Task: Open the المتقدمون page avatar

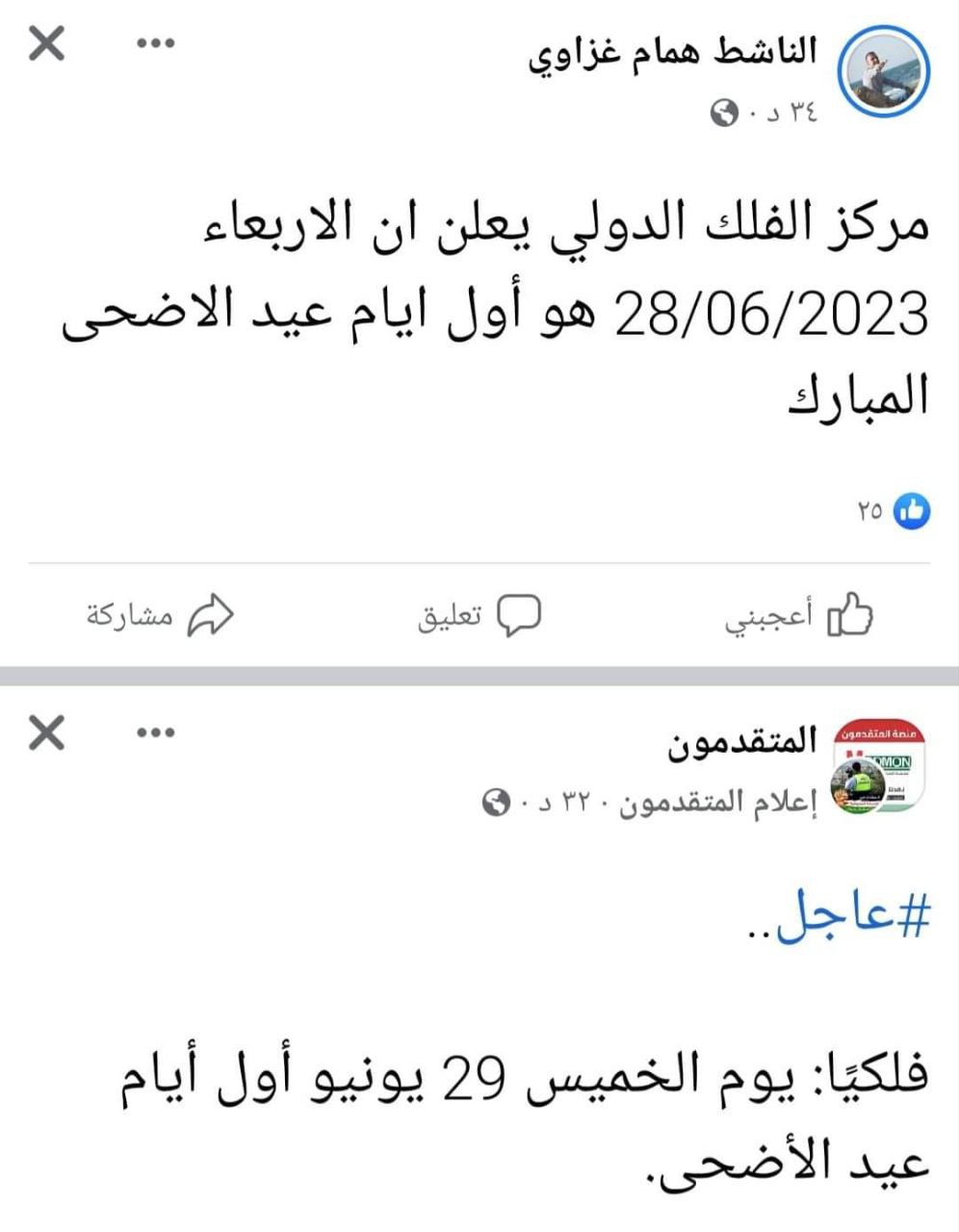Action: coord(877,766)
